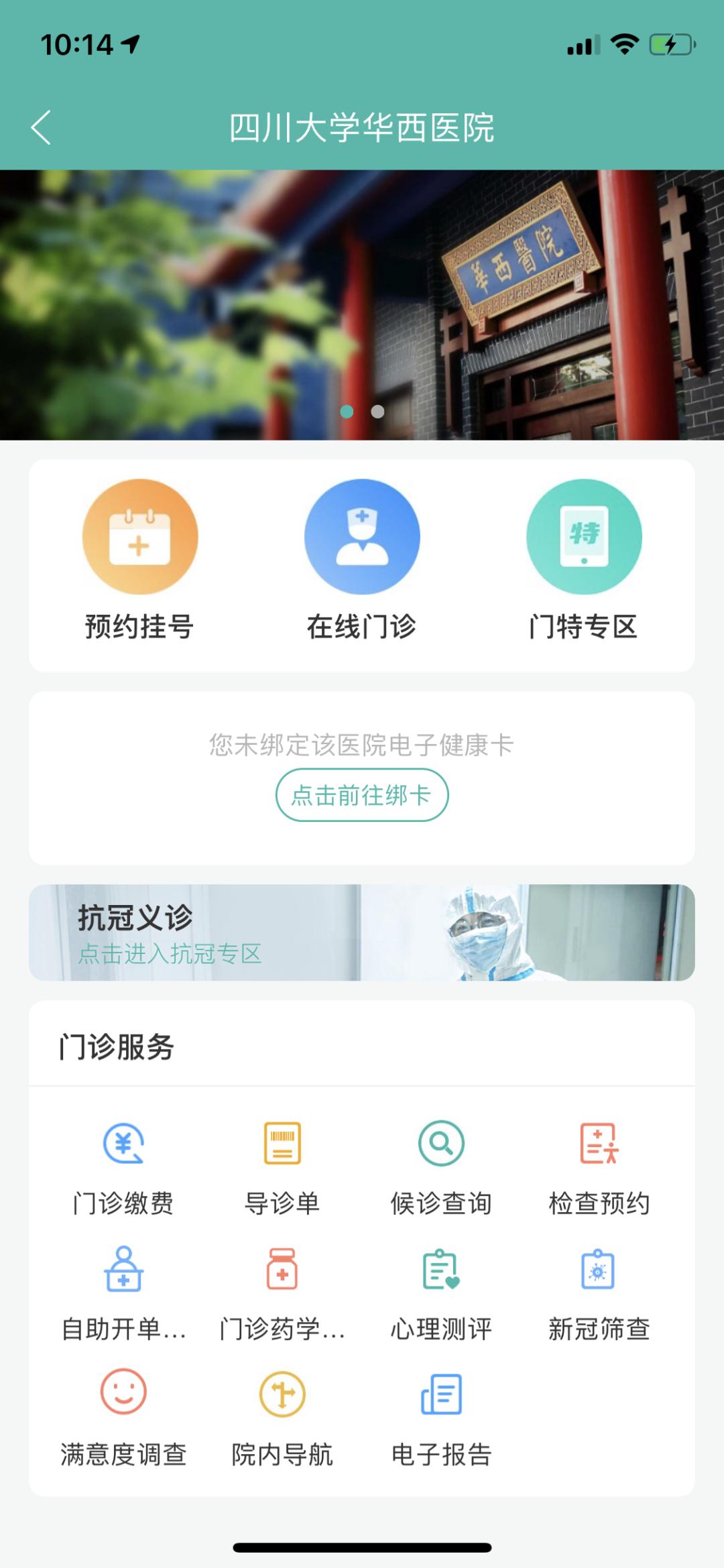
Task: Select the second carousel page dot
Action: [x=377, y=412]
